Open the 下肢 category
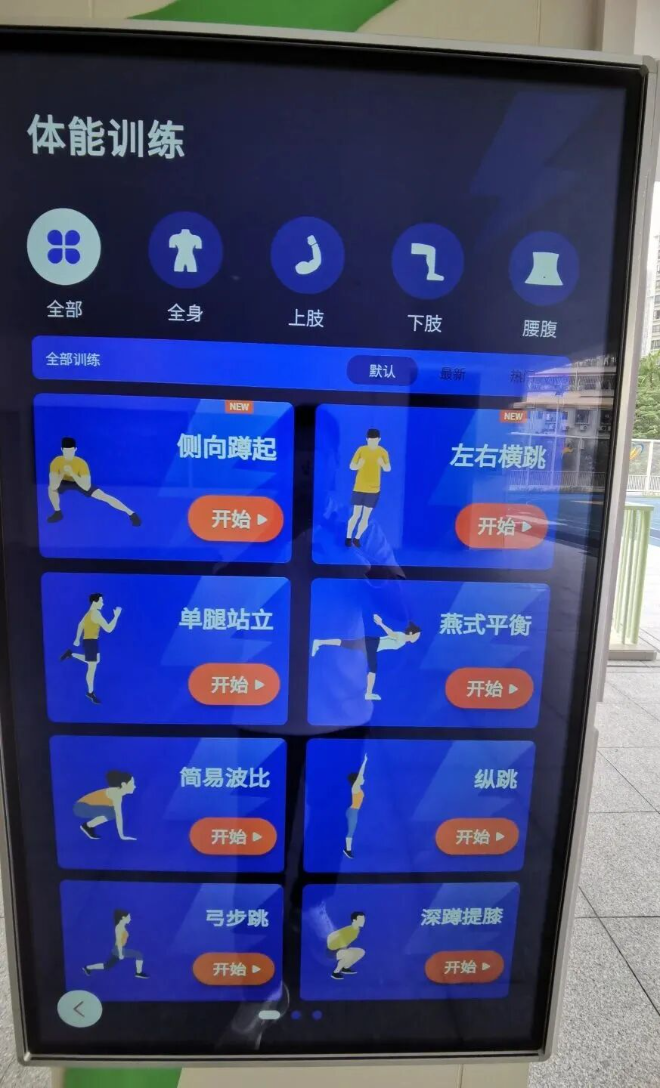Viewport: 660px width, 1088px height. [427, 261]
